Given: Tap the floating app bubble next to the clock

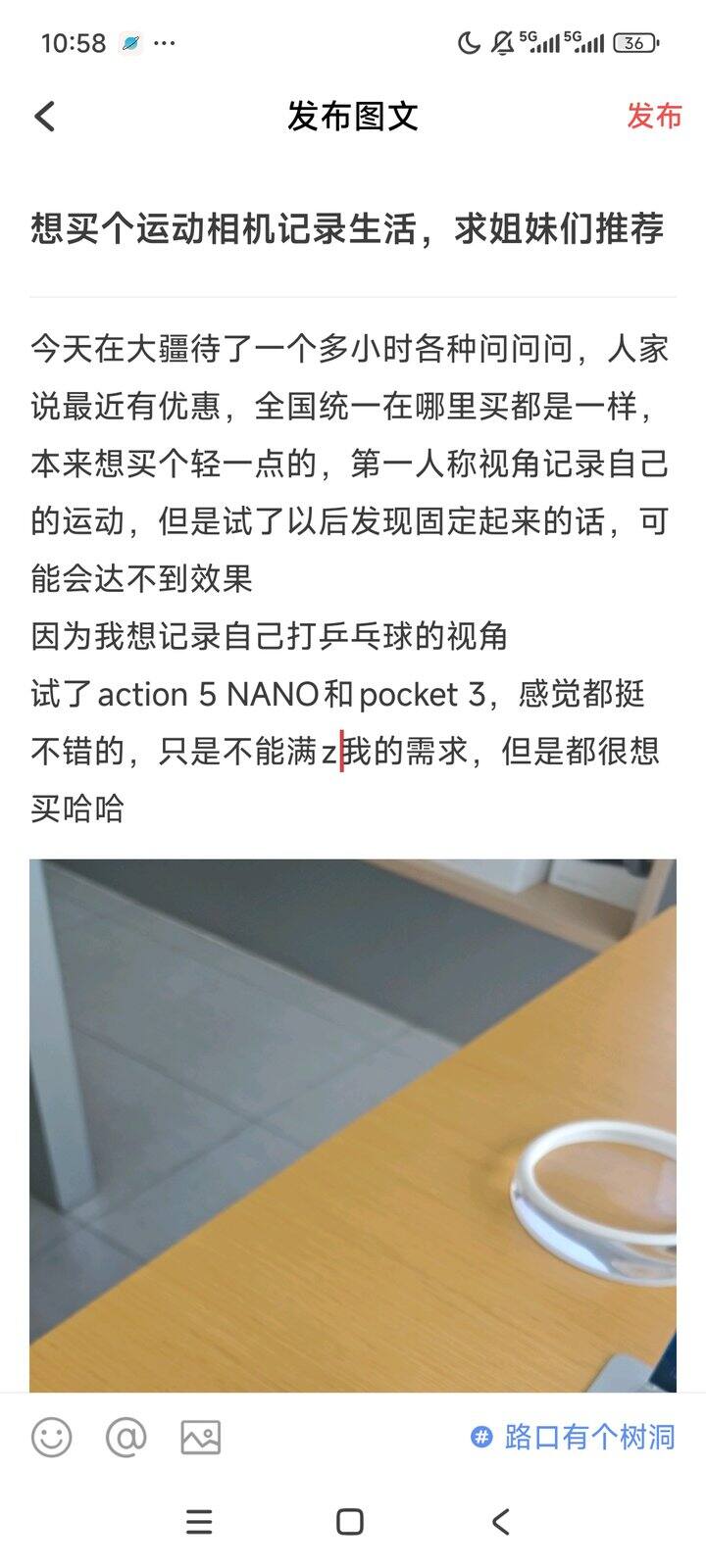Looking at the screenshot, I should [x=128, y=42].
